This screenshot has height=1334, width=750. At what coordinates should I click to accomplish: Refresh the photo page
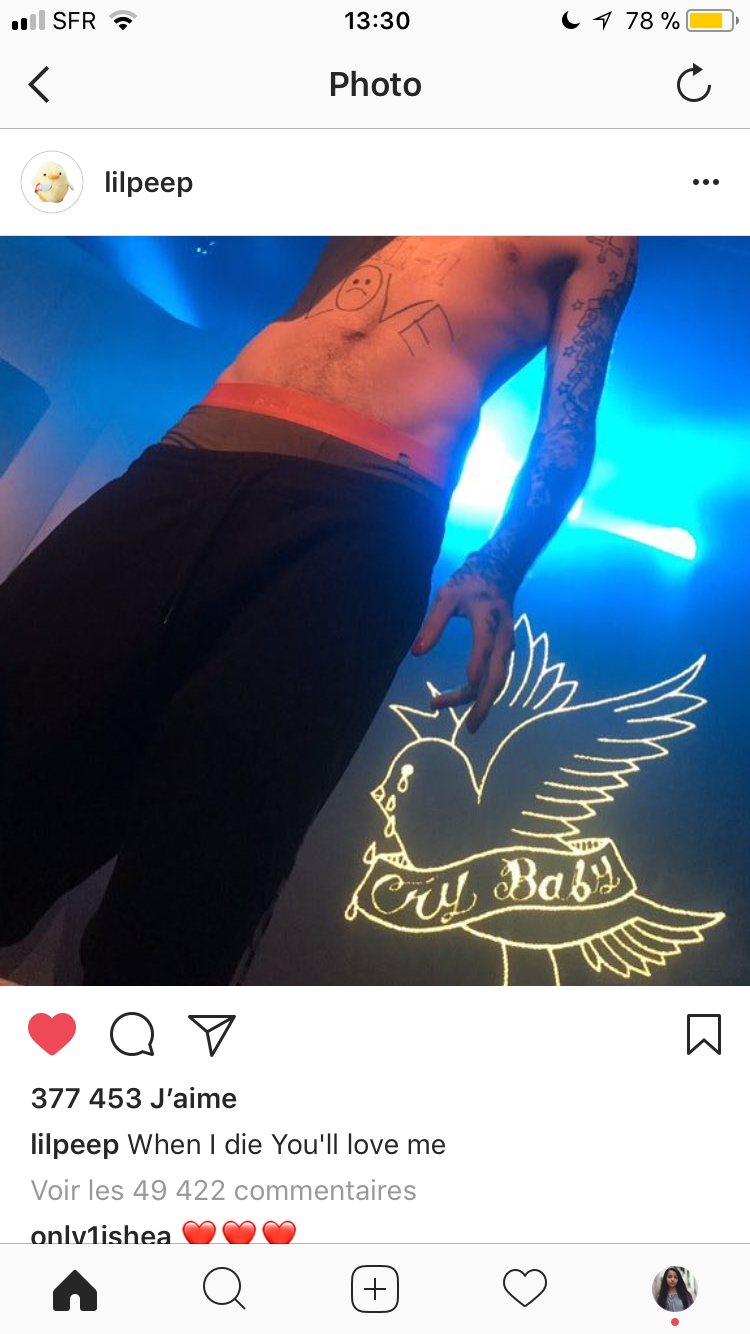tap(693, 85)
